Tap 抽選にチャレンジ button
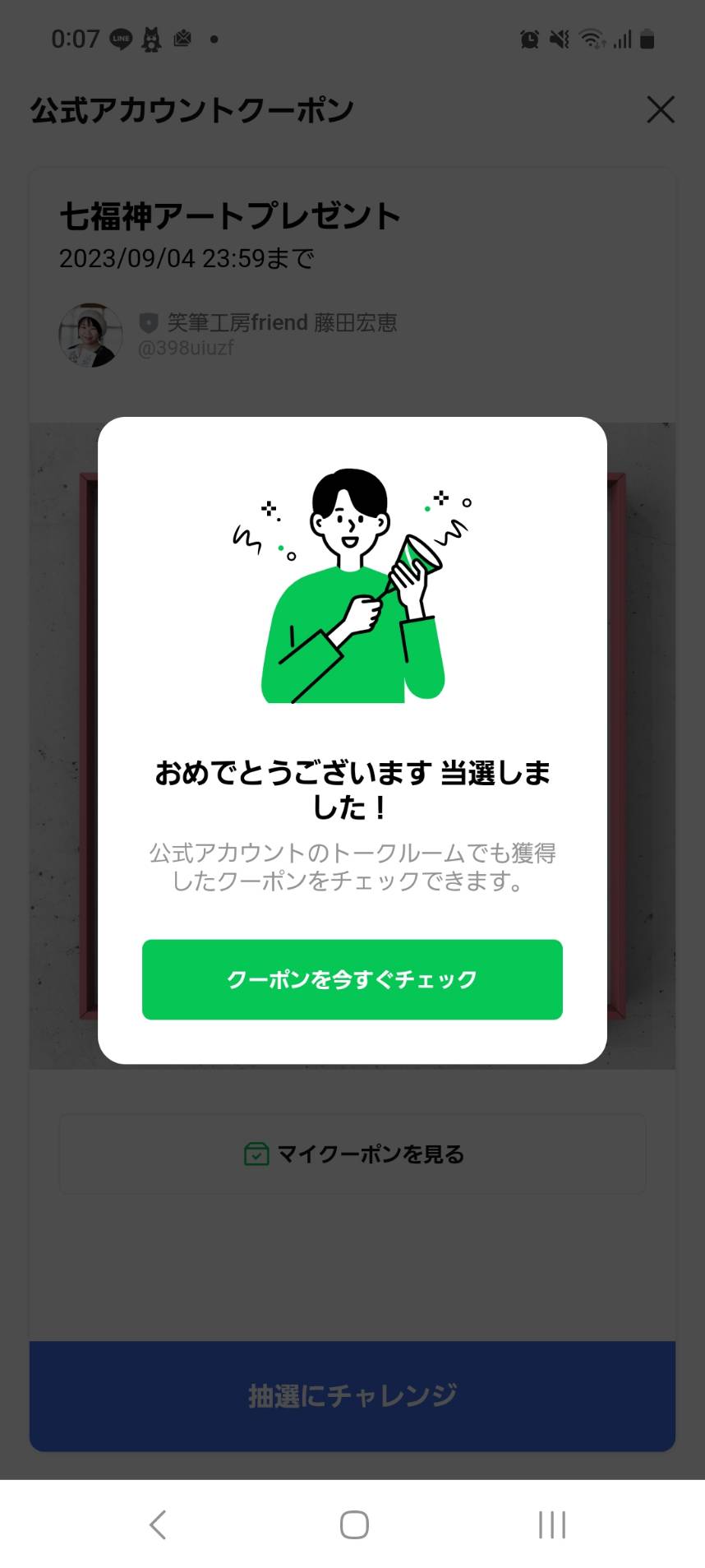 coord(352,1395)
